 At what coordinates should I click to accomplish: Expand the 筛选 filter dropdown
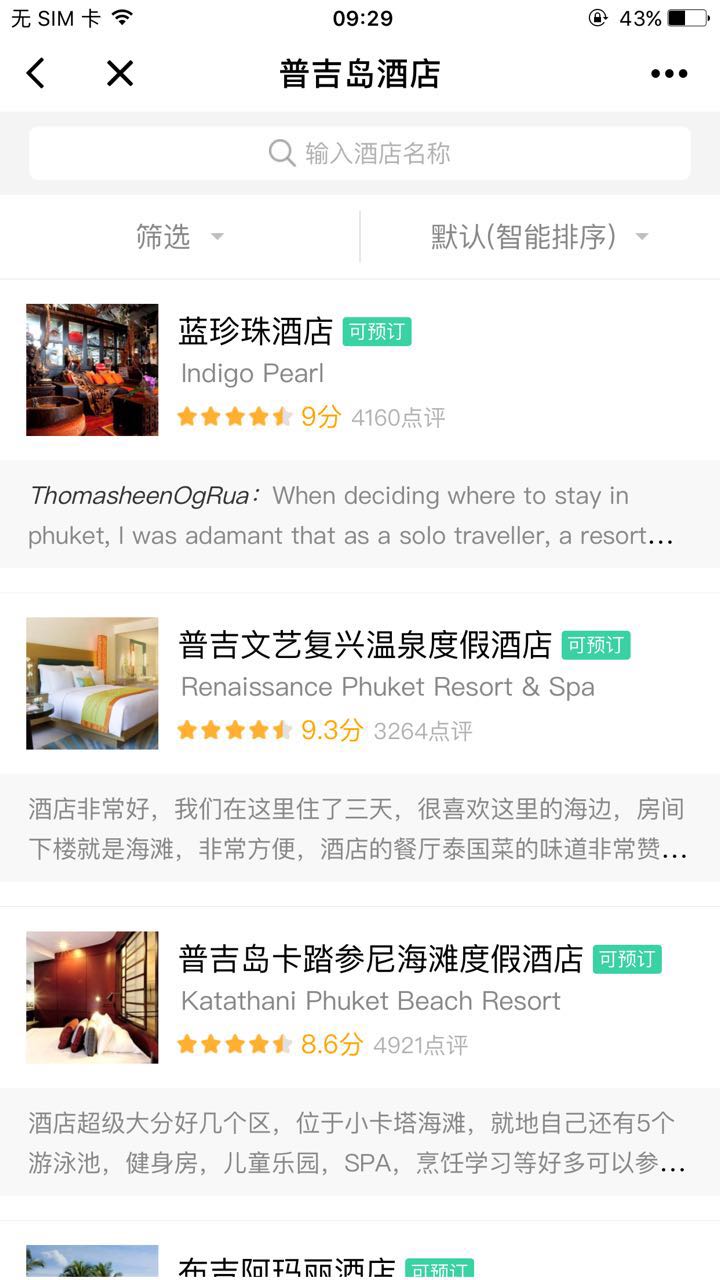click(x=180, y=237)
